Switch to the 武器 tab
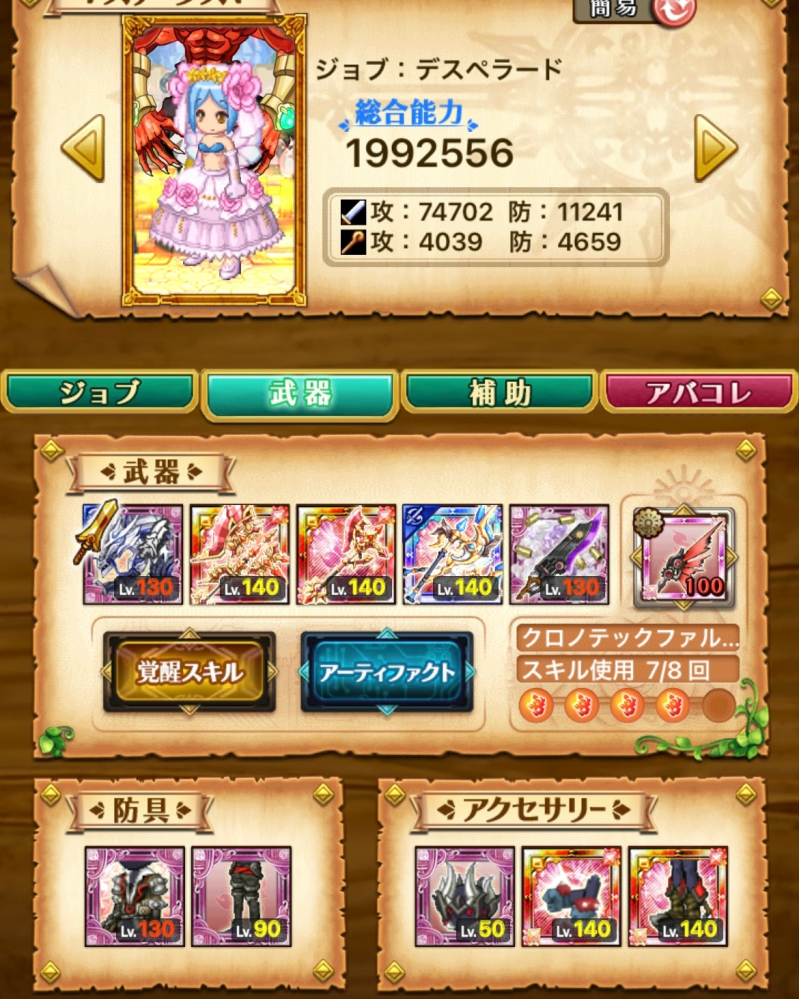Image resolution: width=799 pixels, height=999 pixels. coord(299,393)
